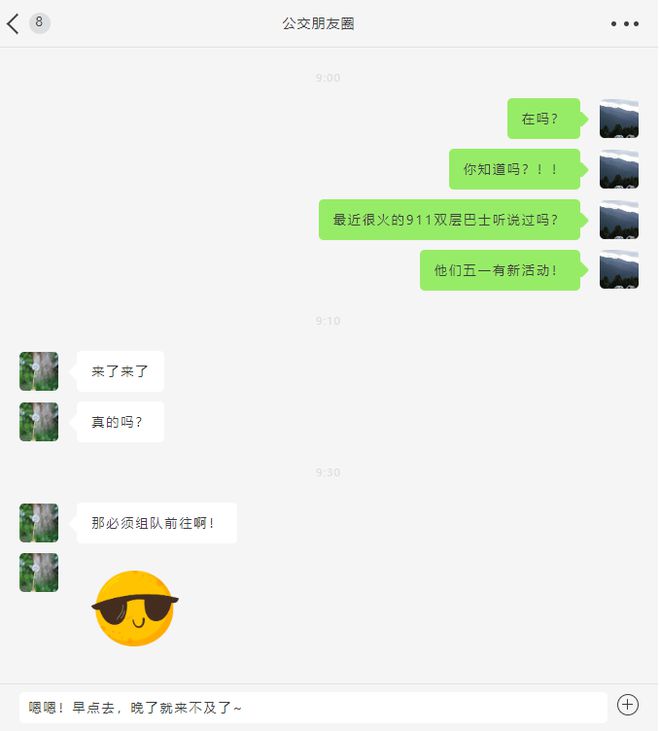Screen dimensions: 660x731
Task: Go back to the chat list
Action: [x=14, y=24]
